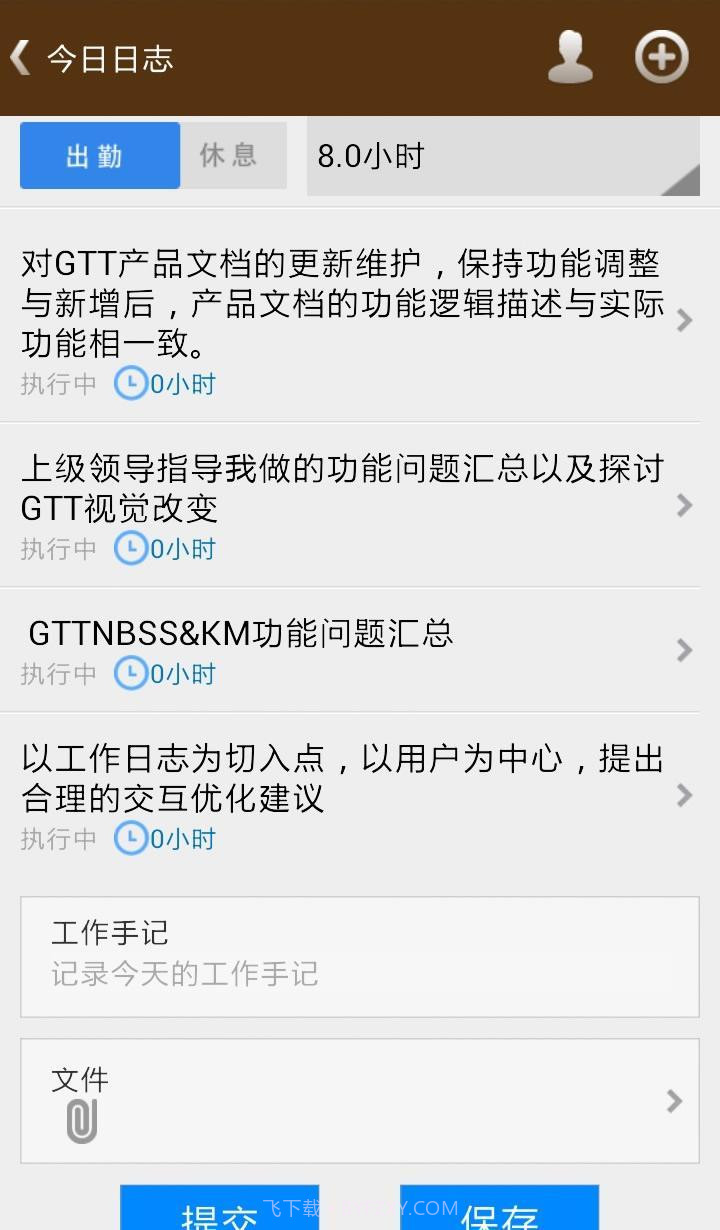Viewport: 720px width, 1230px height.
Task: Select the 出勤 attendance option
Action: click(x=99, y=155)
